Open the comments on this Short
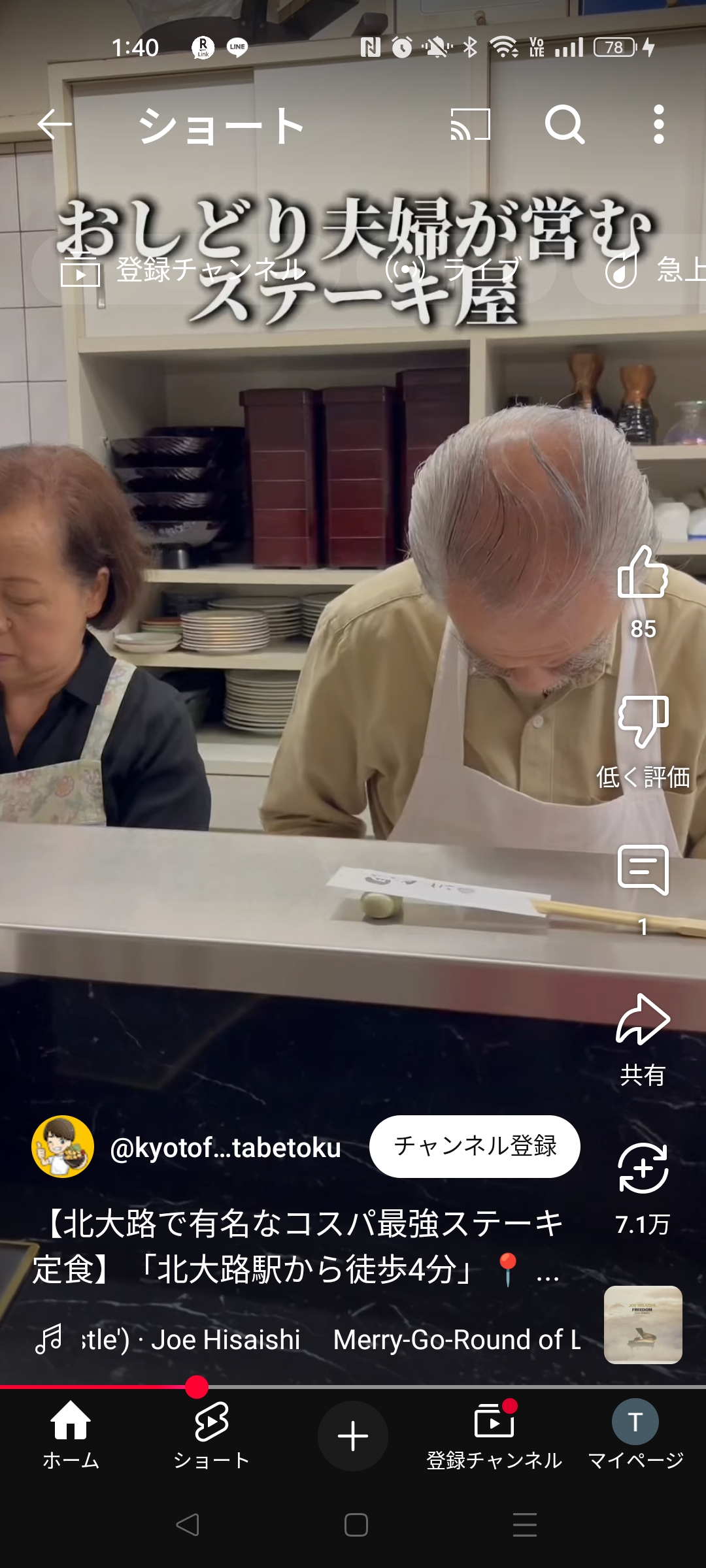The width and height of the screenshot is (706, 1568). pyautogui.click(x=643, y=871)
